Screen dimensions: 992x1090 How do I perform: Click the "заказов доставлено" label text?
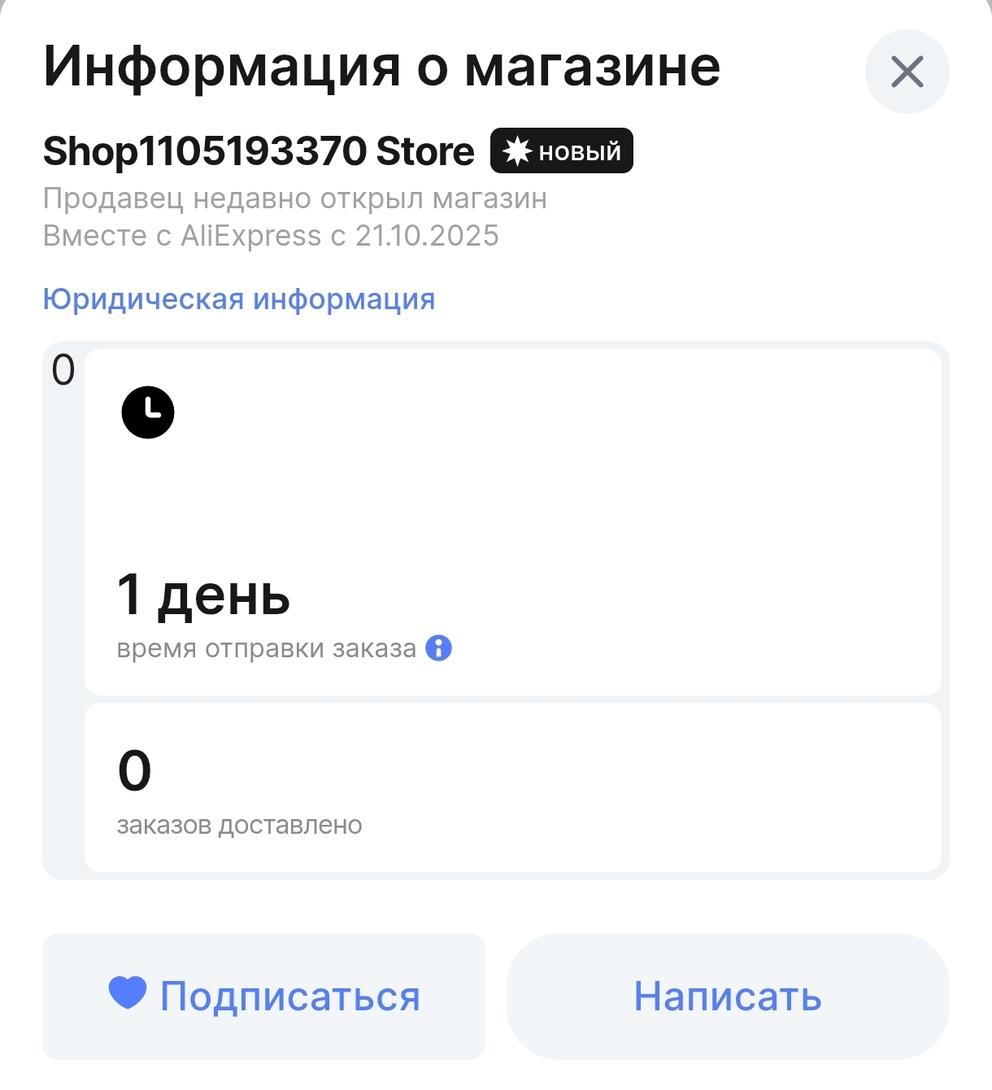point(238,824)
